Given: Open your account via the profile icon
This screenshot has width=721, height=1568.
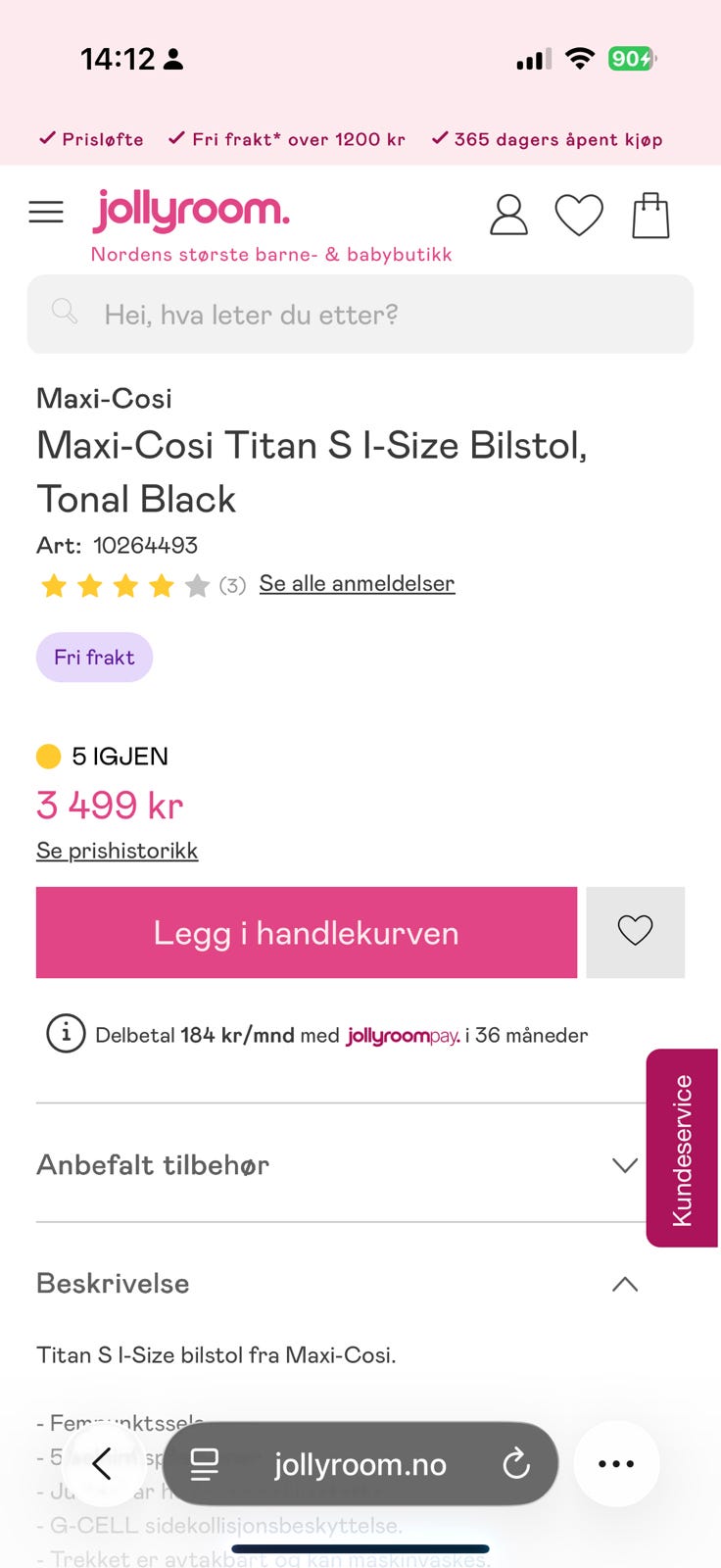Looking at the screenshot, I should 508,215.
